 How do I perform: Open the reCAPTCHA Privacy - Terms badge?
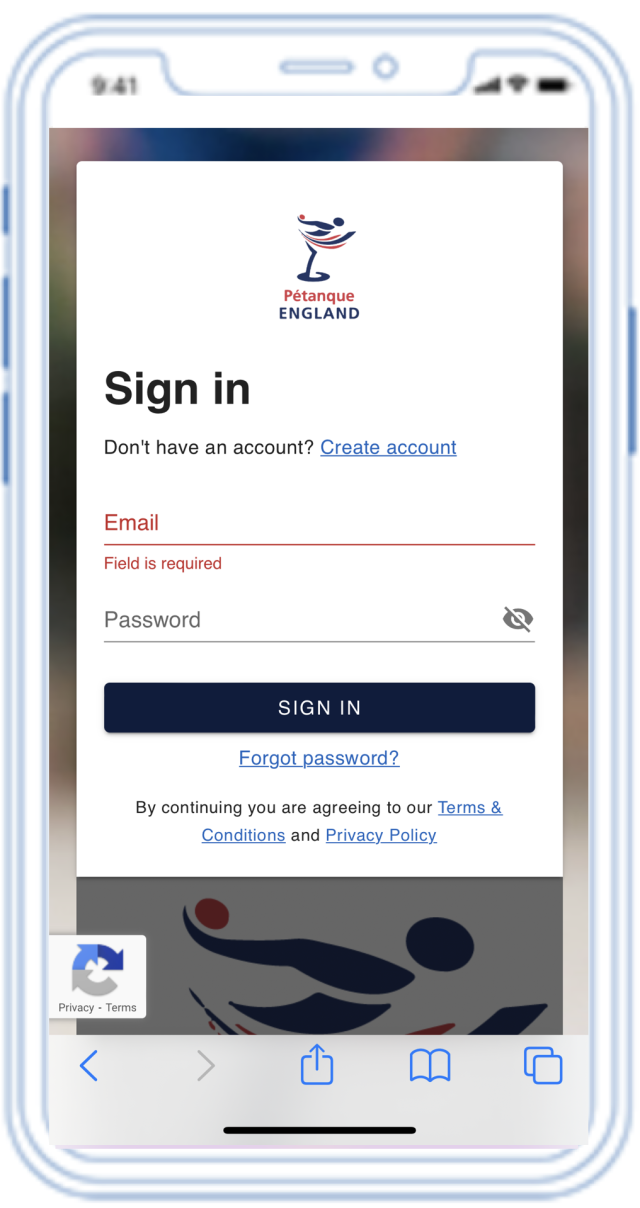97,977
